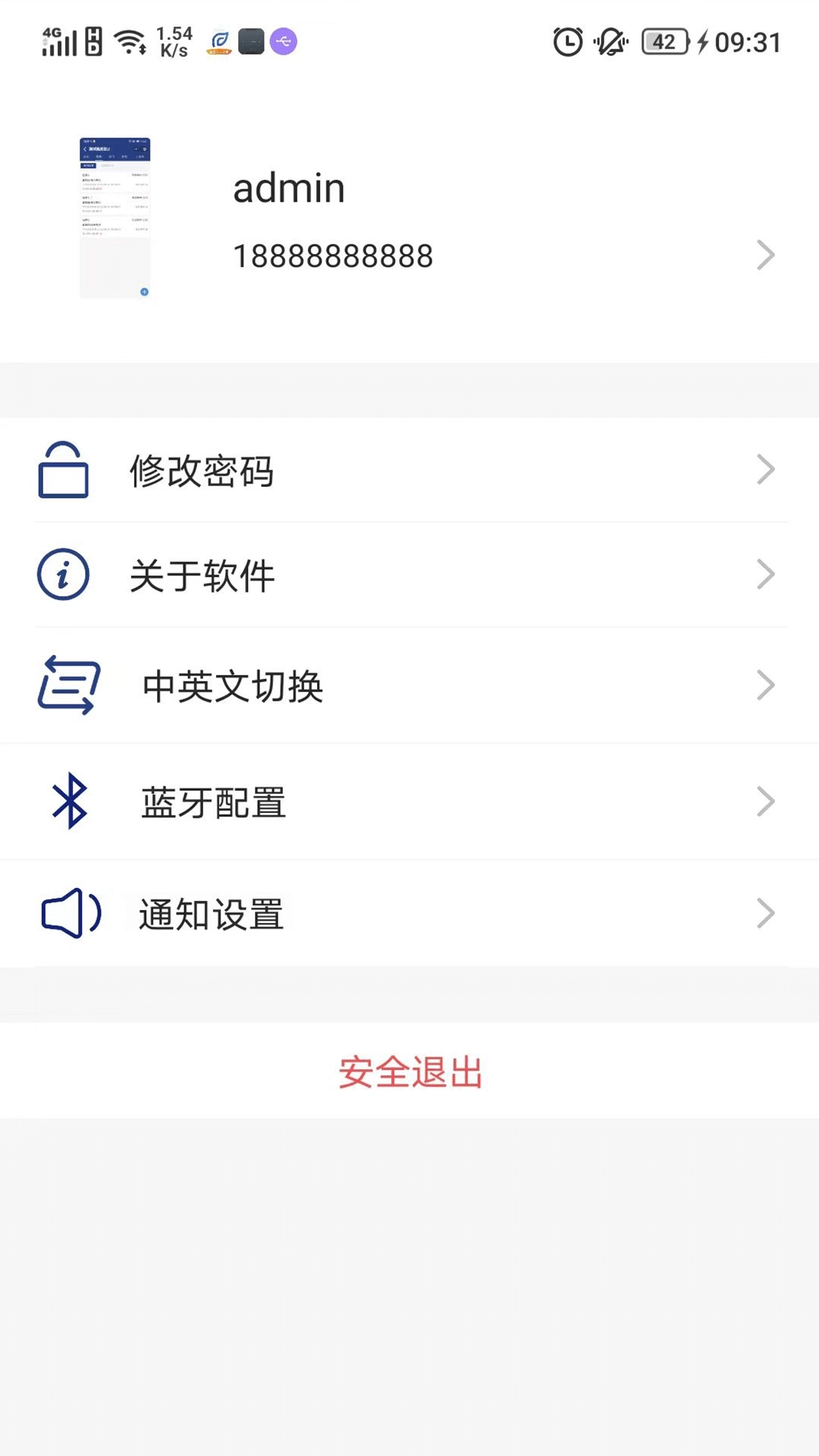Open the 修改密码 lock icon
This screenshot has height=1456, width=819.
(64, 470)
